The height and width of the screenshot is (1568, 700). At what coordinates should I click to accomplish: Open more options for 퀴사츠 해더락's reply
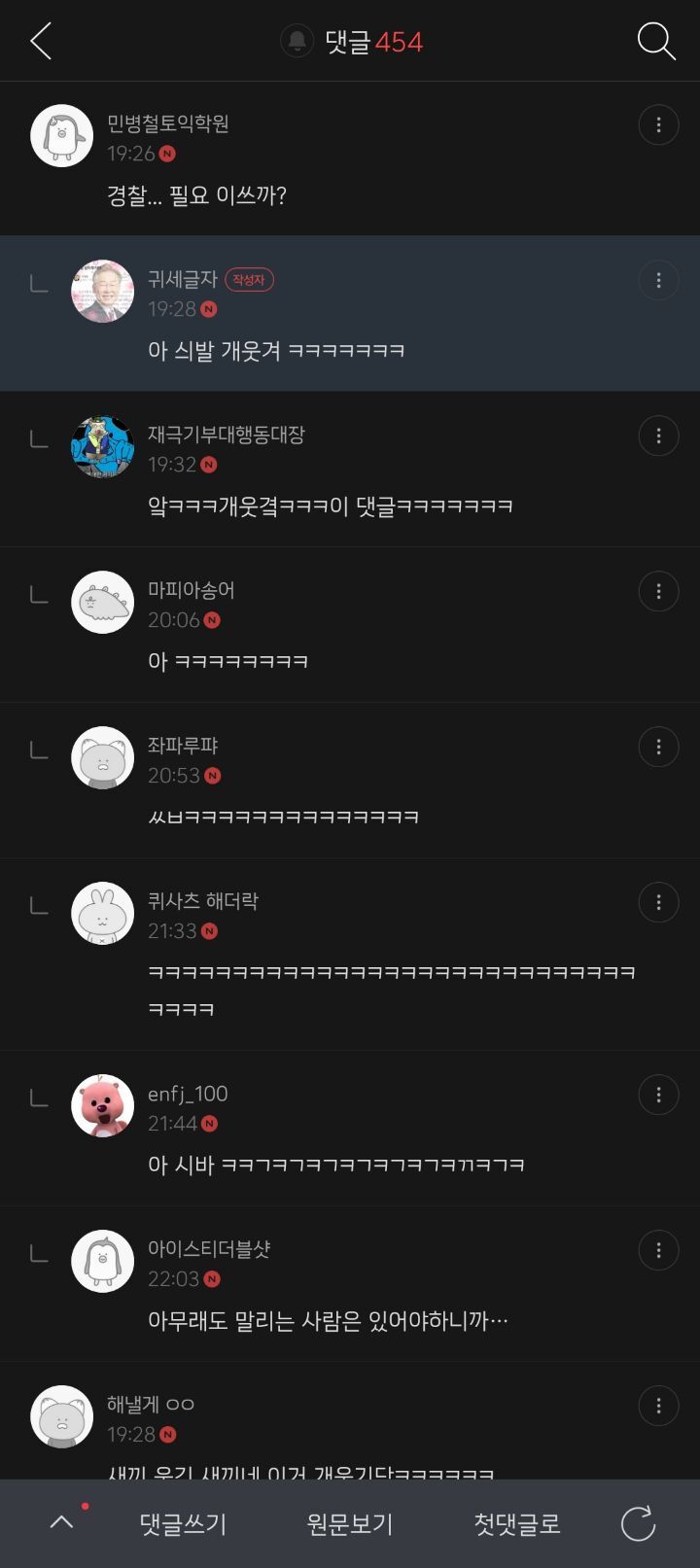click(x=658, y=902)
